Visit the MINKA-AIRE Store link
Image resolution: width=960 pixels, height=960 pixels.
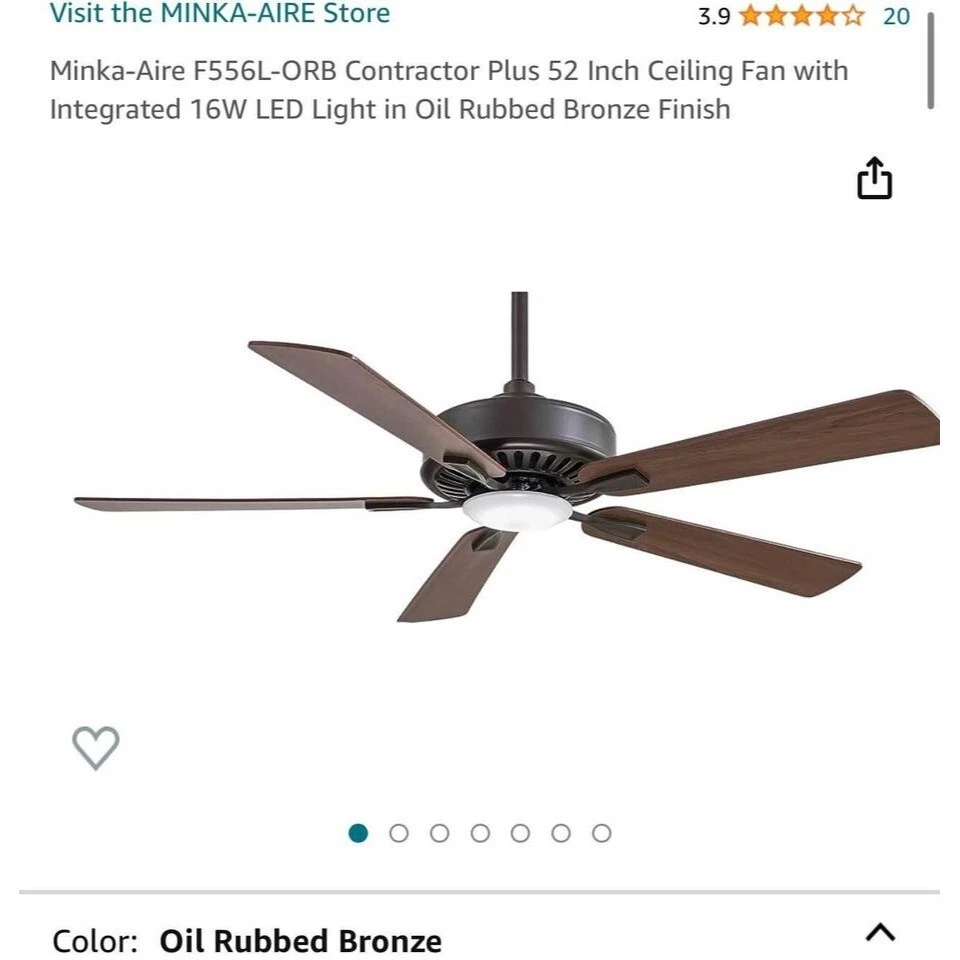pos(220,14)
